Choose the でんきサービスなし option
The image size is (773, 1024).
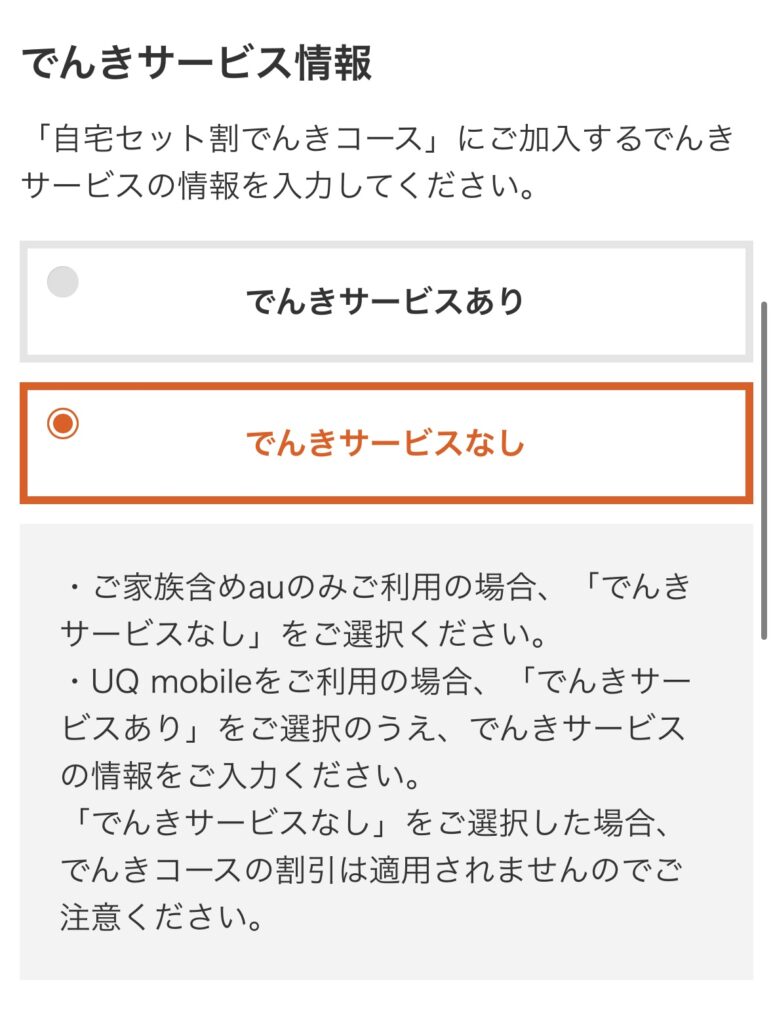385,443
